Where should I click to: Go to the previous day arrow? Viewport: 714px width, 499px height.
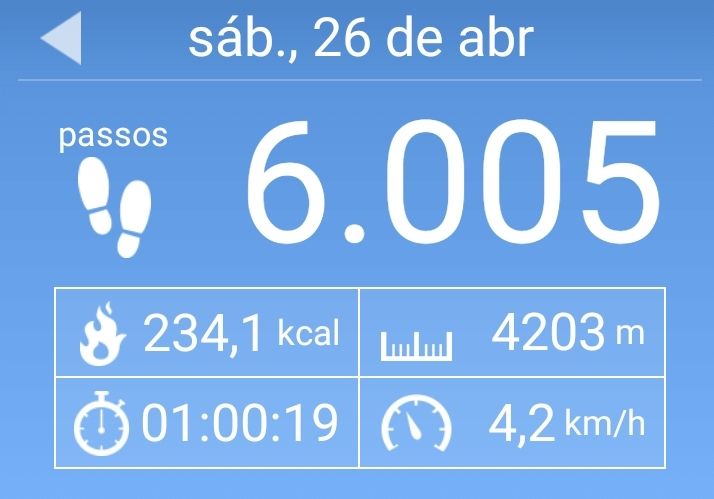click(61, 38)
